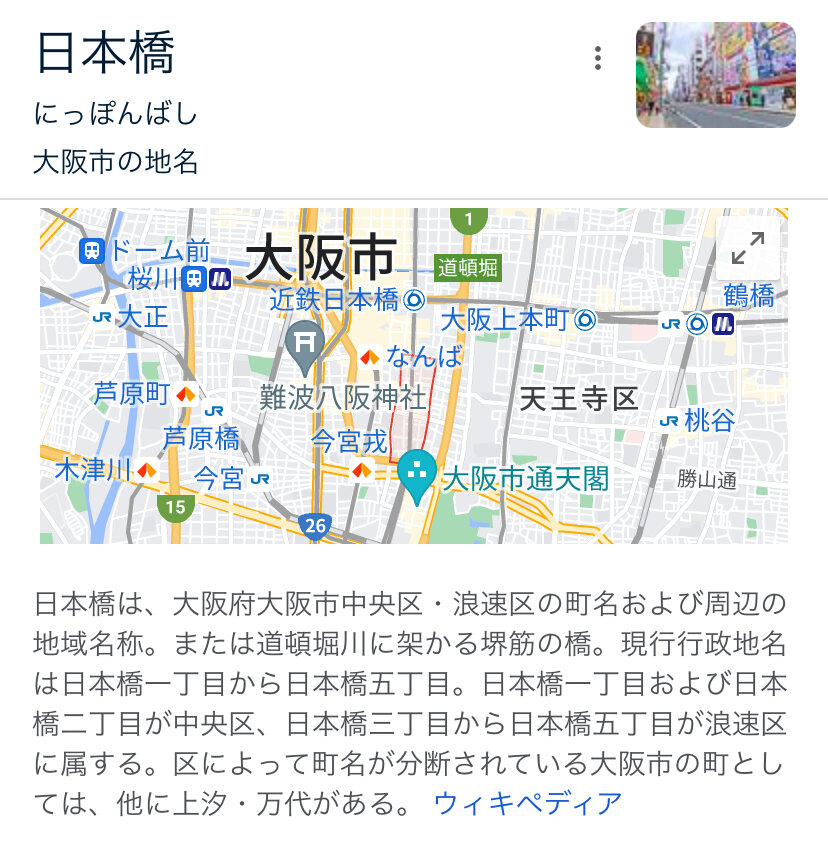Screen dimensions: 828x851
Task: Open the three-dot overflow menu
Action: [597, 58]
